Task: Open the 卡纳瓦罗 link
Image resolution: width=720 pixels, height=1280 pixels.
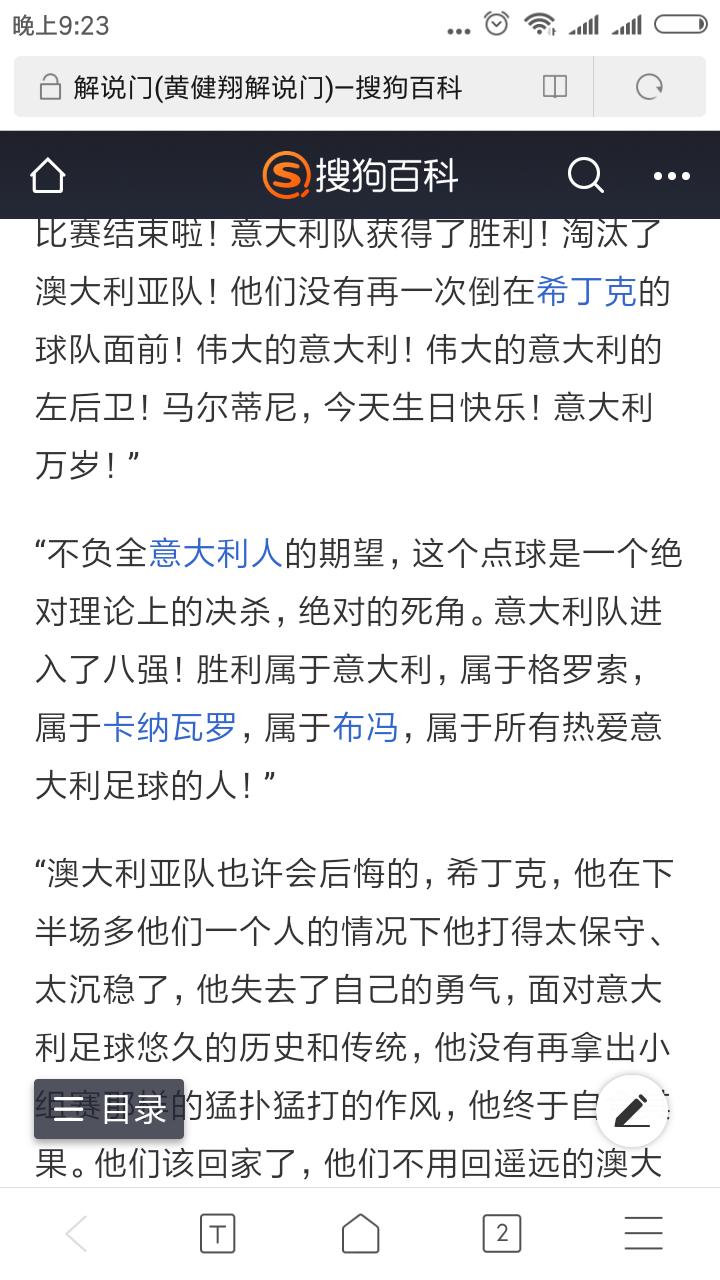Action: pyautogui.click(x=169, y=727)
